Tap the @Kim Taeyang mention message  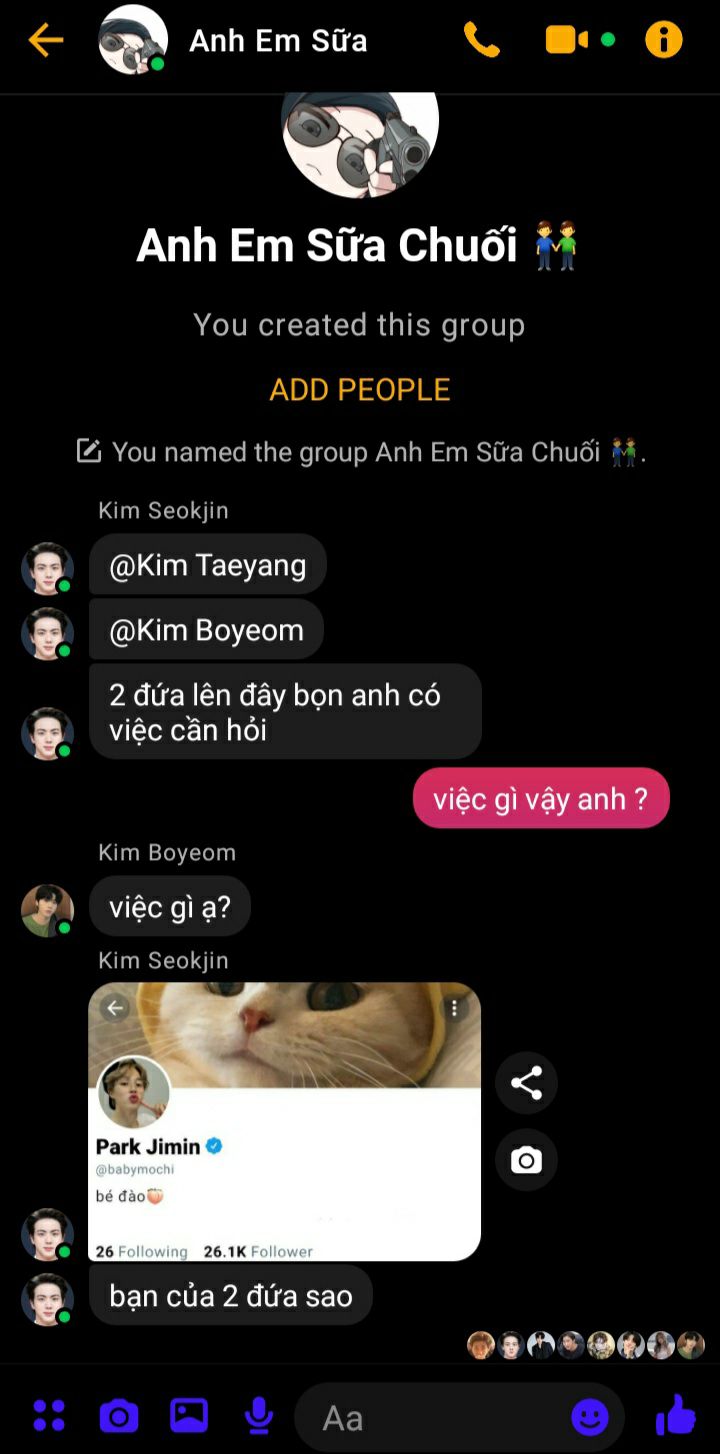point(208,565)
